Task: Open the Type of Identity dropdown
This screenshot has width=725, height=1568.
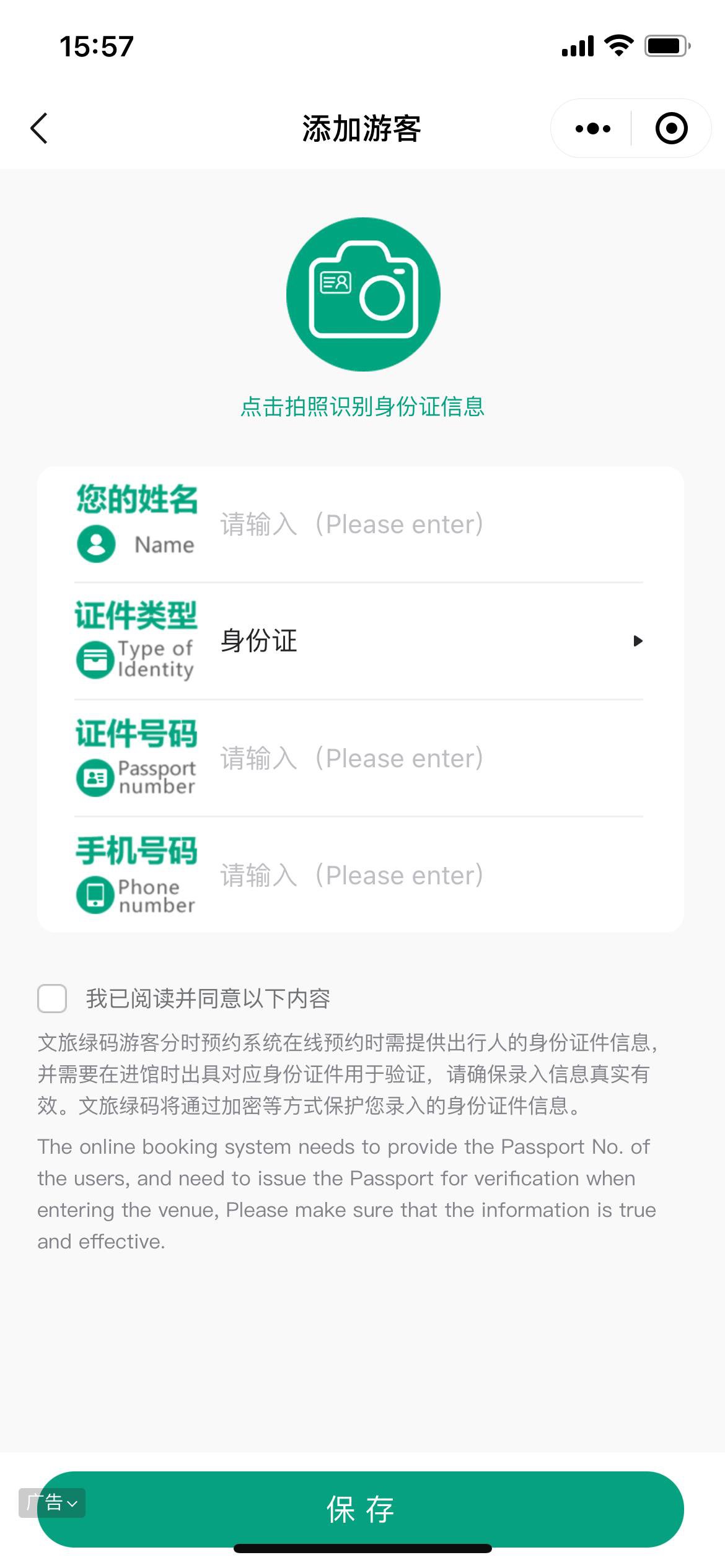Action: pyautogui.click(x=428, y=641)
